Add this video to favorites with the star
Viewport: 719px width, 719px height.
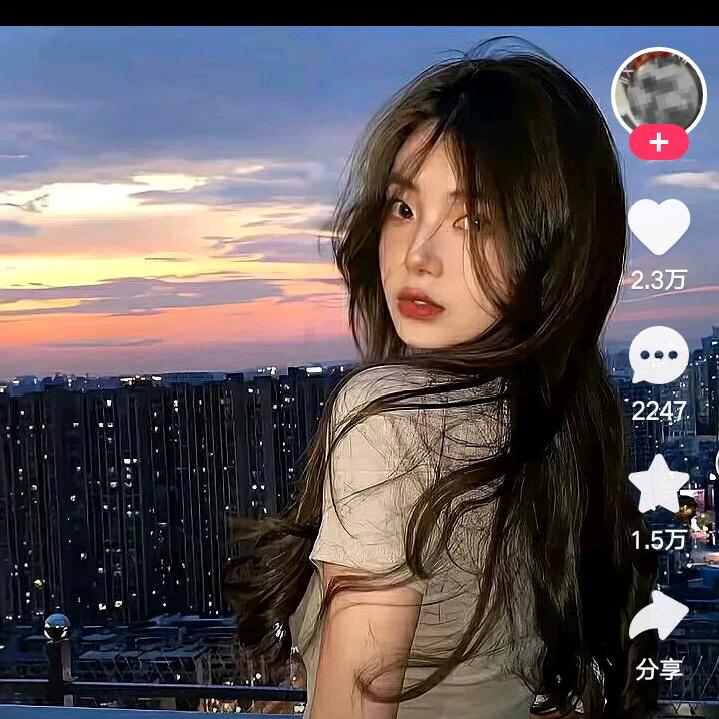click(x=659, y=485)
